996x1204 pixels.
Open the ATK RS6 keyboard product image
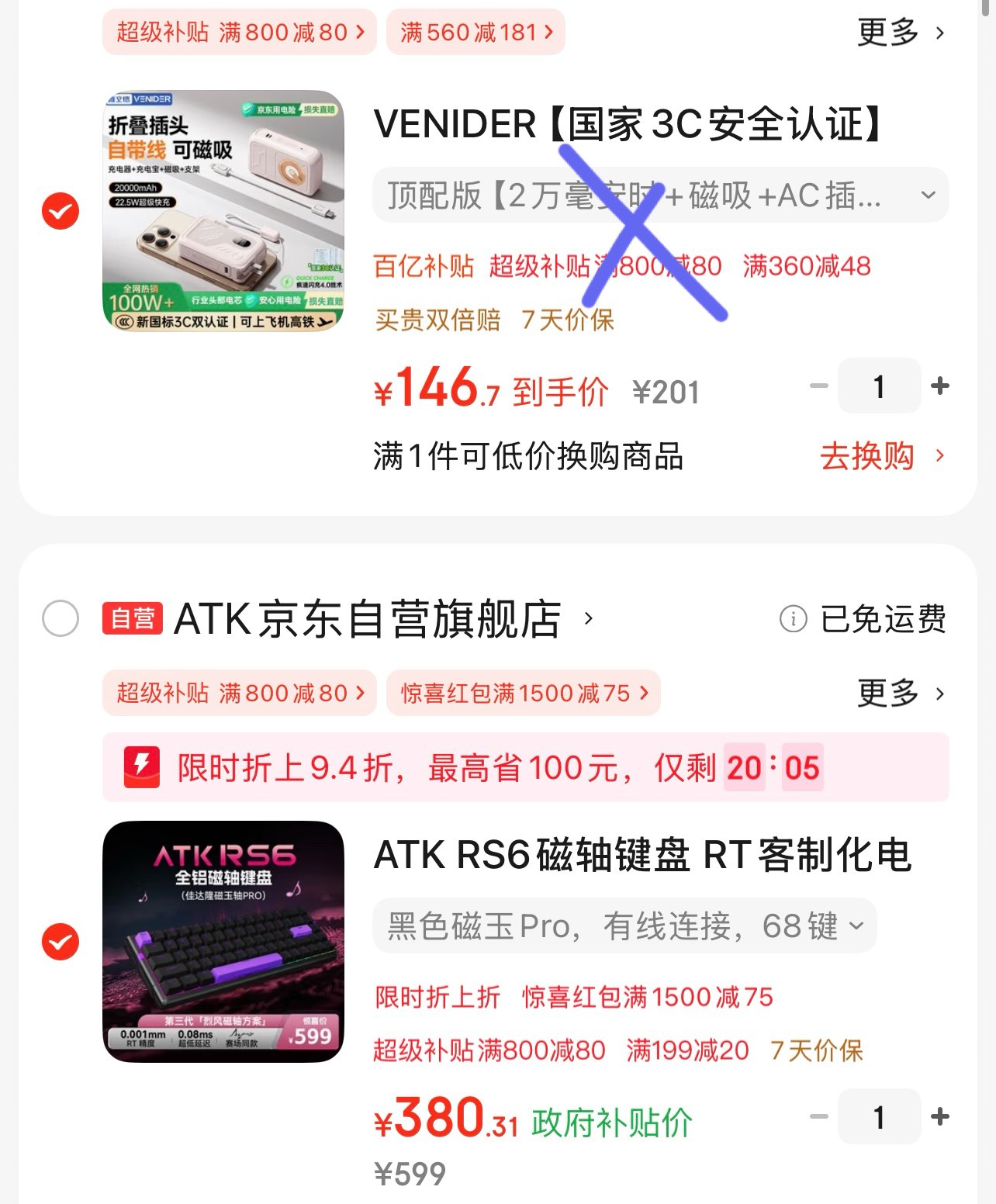point(223,941)
